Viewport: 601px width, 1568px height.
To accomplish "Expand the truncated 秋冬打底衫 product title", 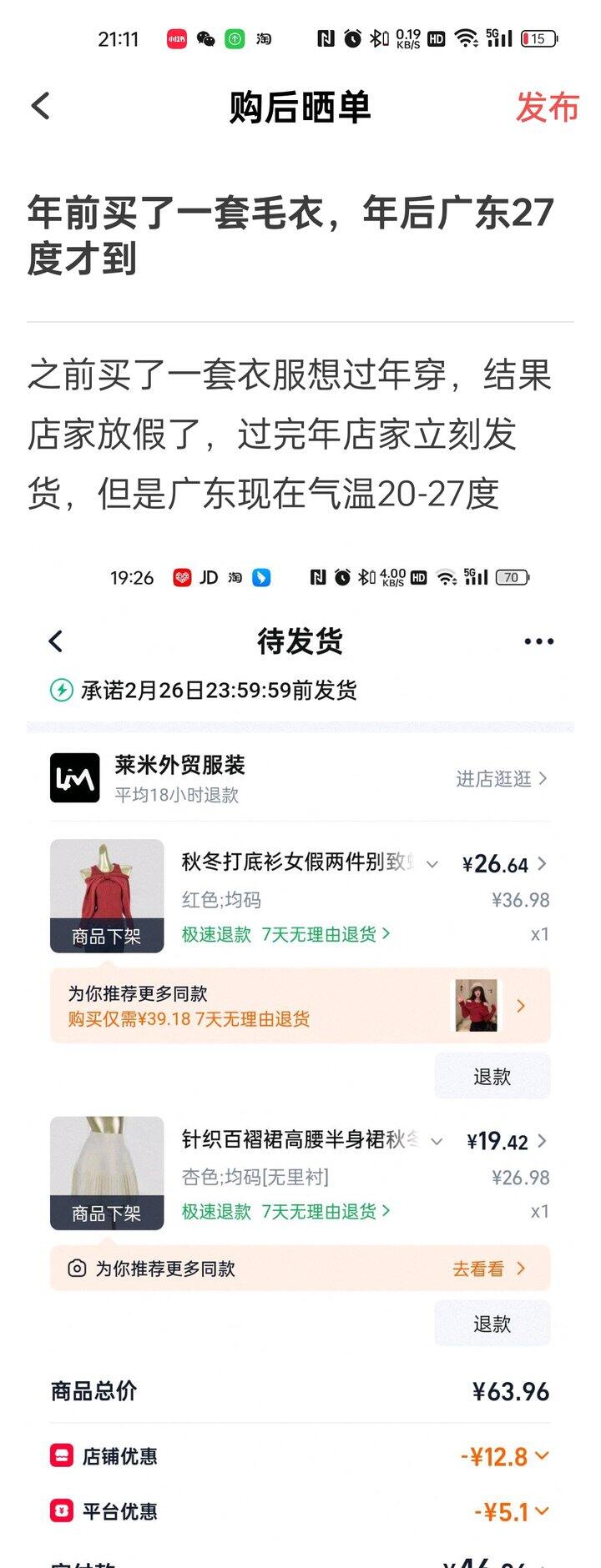I will [431, 865].
